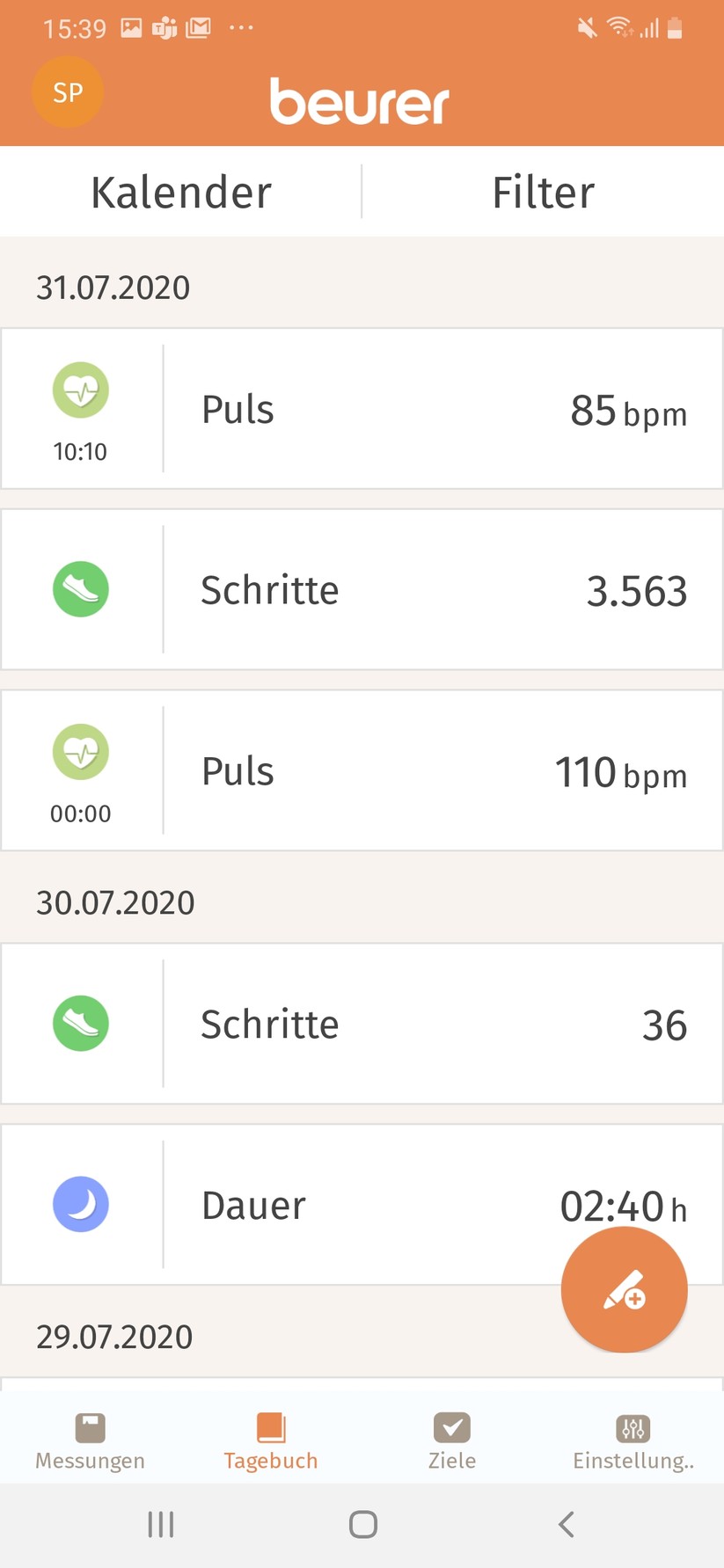Go to the Ziele tab

(452, 1440)
